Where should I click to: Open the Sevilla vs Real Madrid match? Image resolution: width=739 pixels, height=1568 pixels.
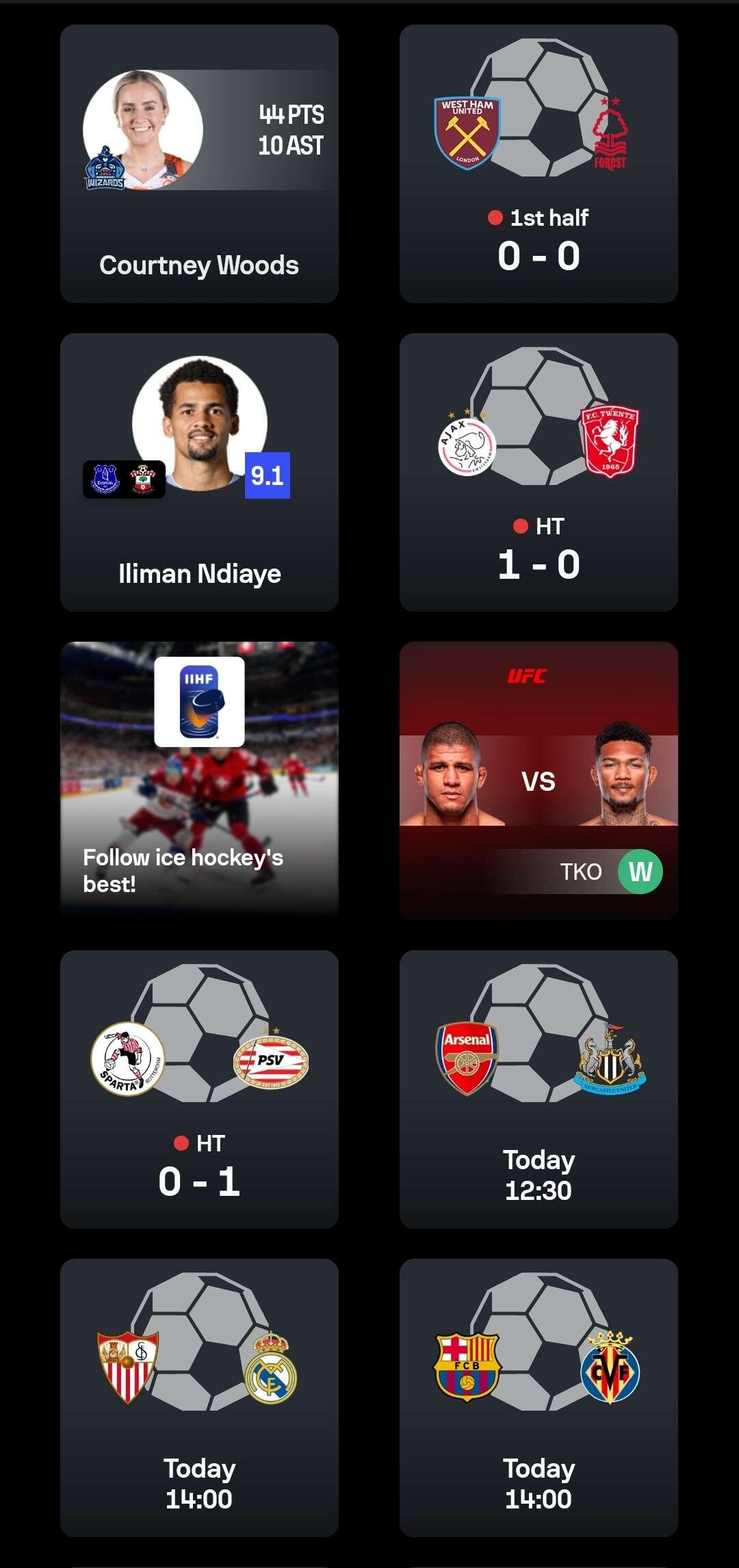[x=199, y=1398]
